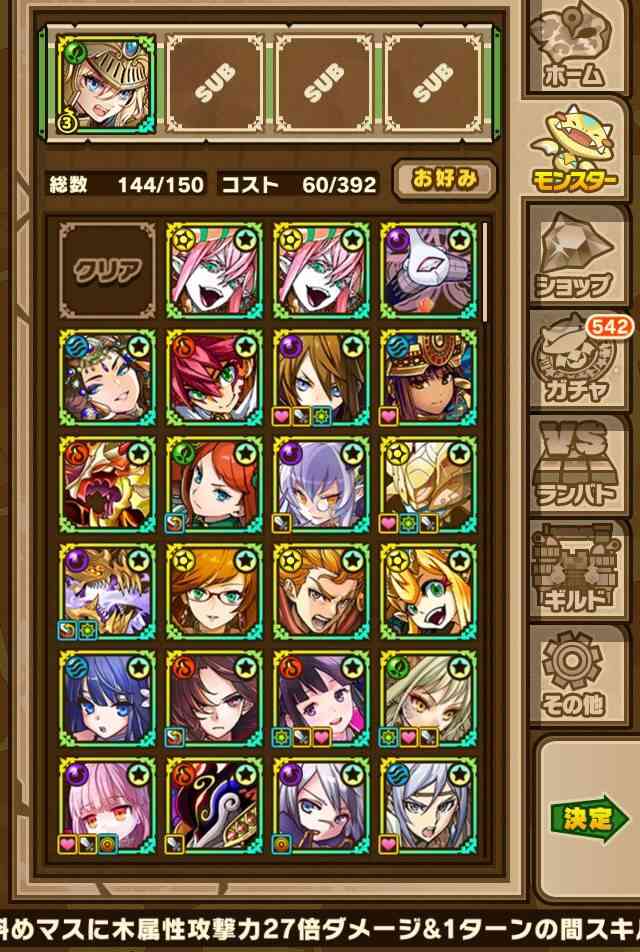Switch to the モンスター tab

coord(574,149)
